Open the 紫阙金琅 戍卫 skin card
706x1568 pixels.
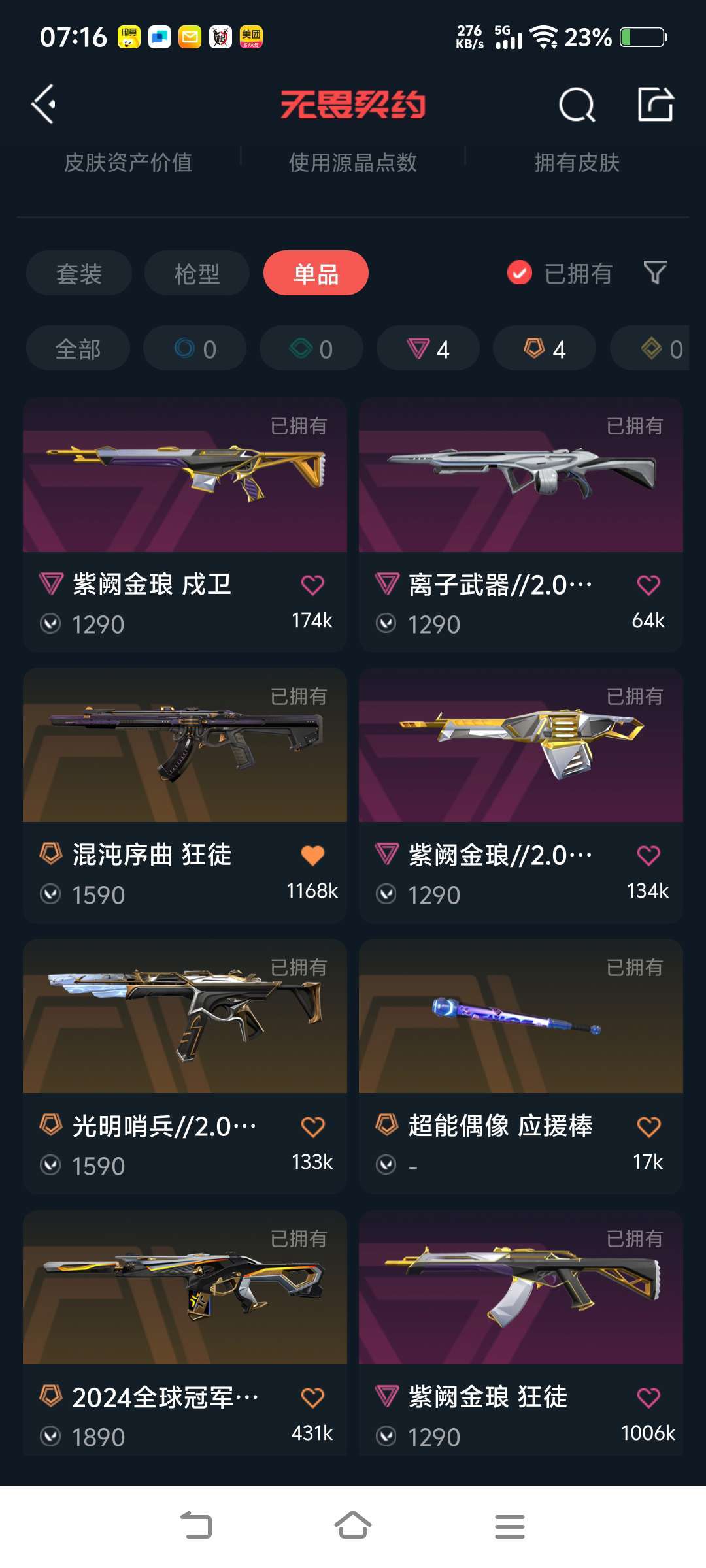pos(185,525)
